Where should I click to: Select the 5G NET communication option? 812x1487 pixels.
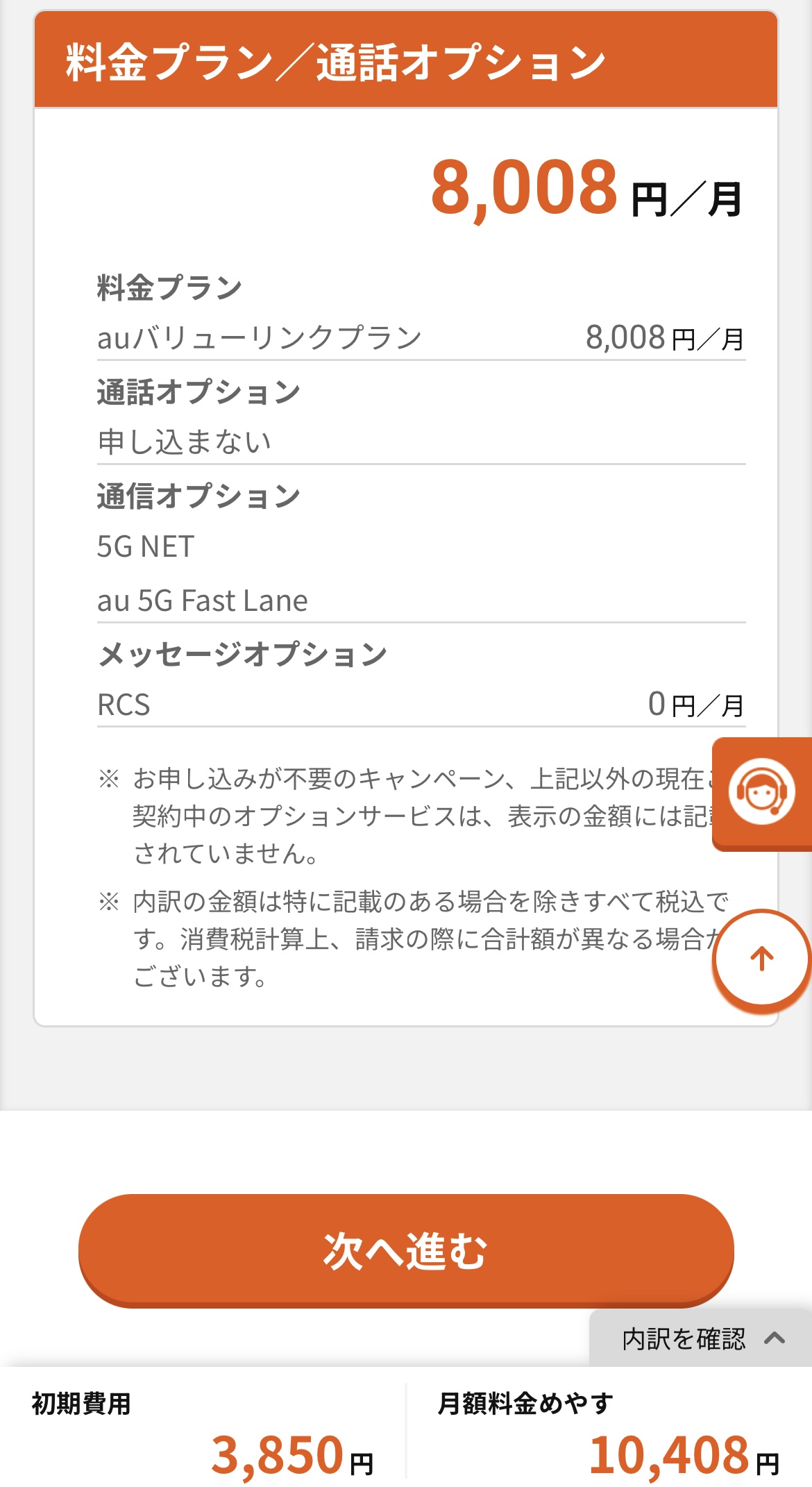146,546
